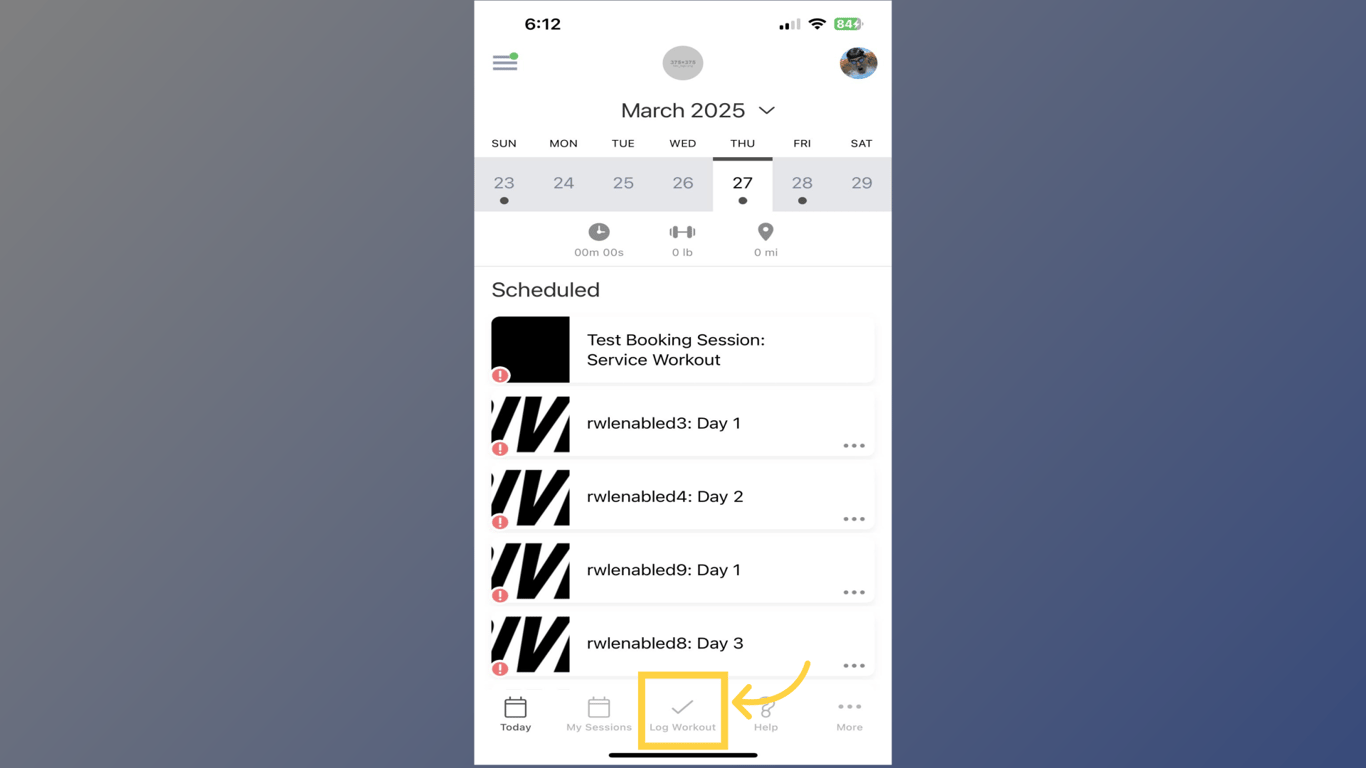Viewport: 1366px width, 768px height.
Task: Open the profile avatar photo
Action: (858, 63)
